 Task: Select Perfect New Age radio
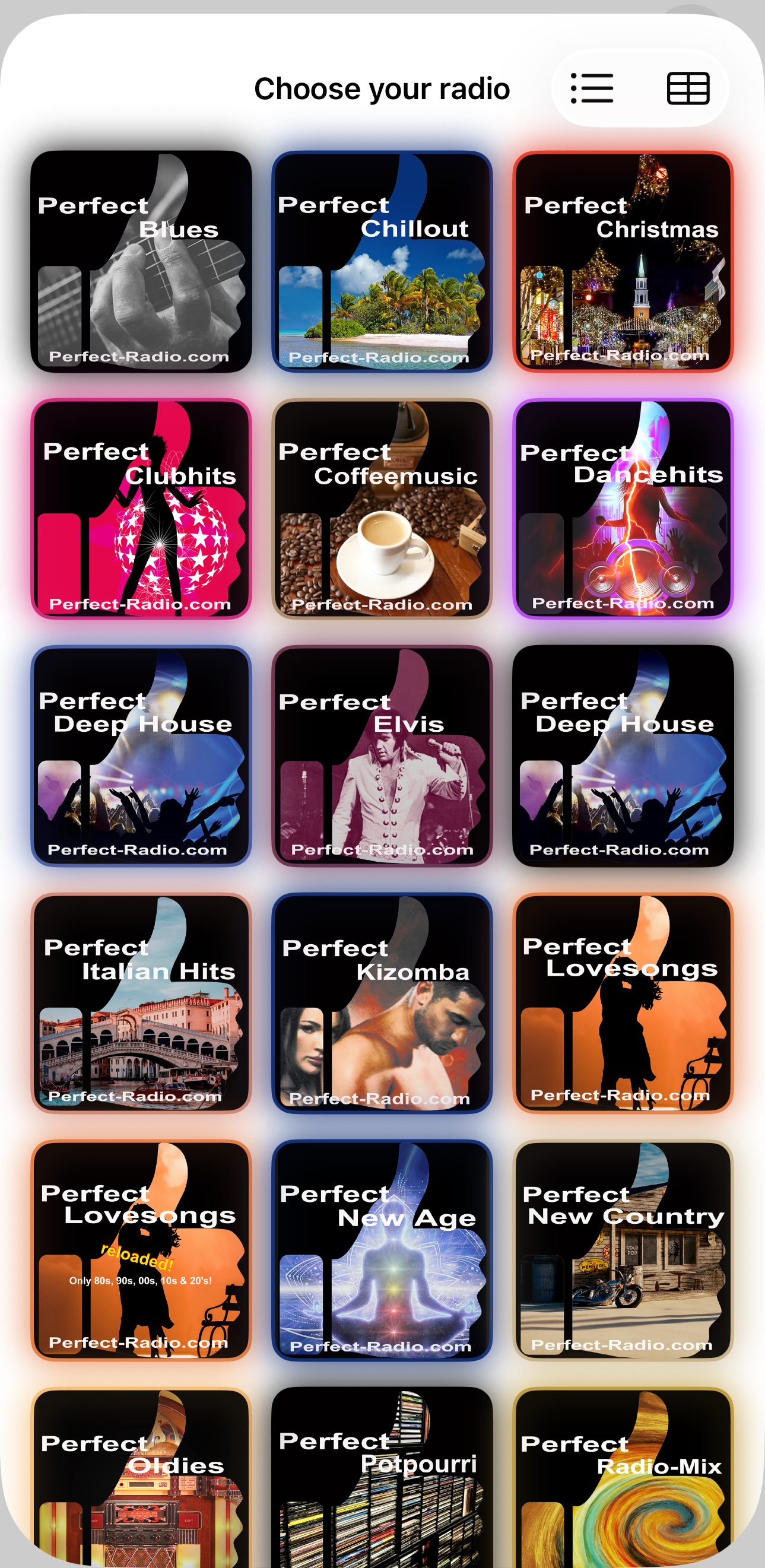(382, 1250)
